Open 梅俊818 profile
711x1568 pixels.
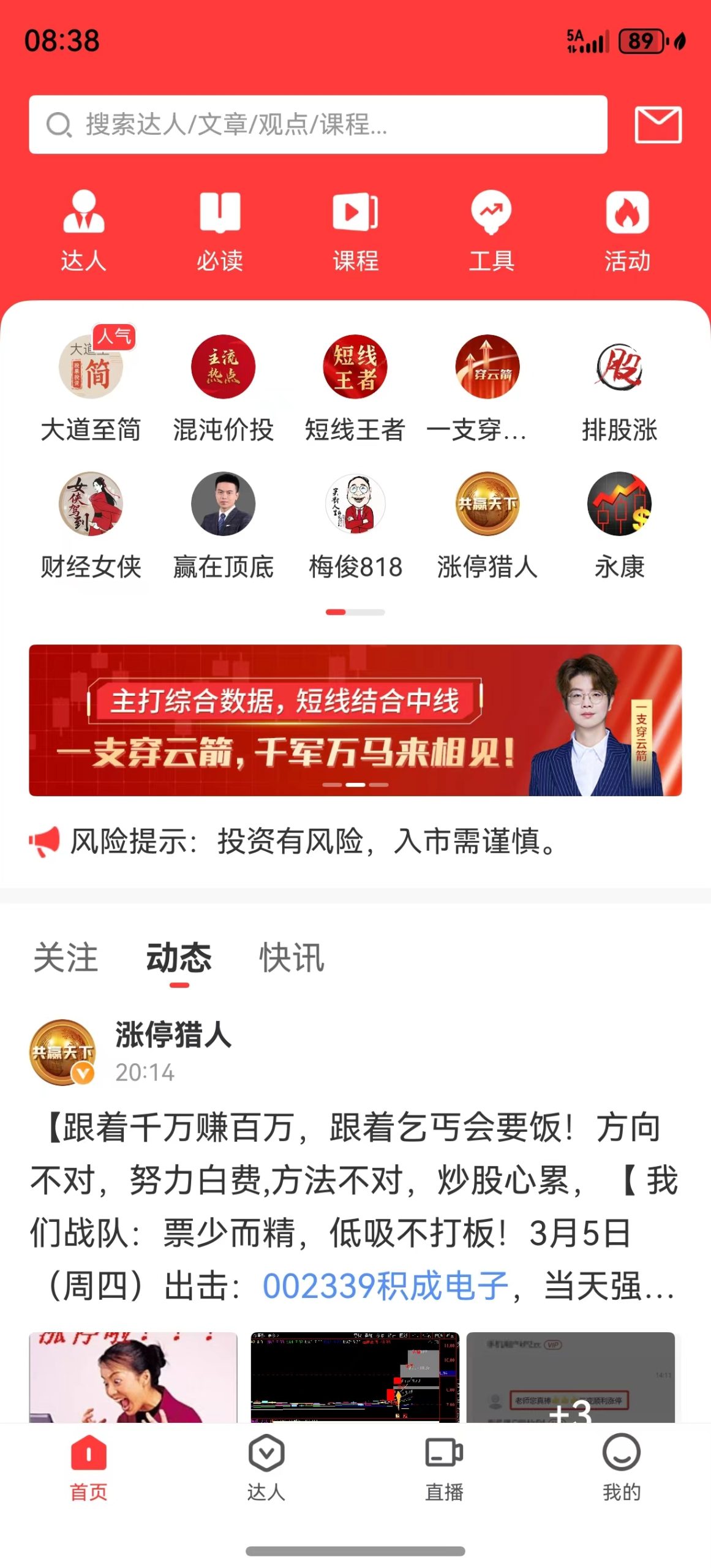[x=355, y=524]
